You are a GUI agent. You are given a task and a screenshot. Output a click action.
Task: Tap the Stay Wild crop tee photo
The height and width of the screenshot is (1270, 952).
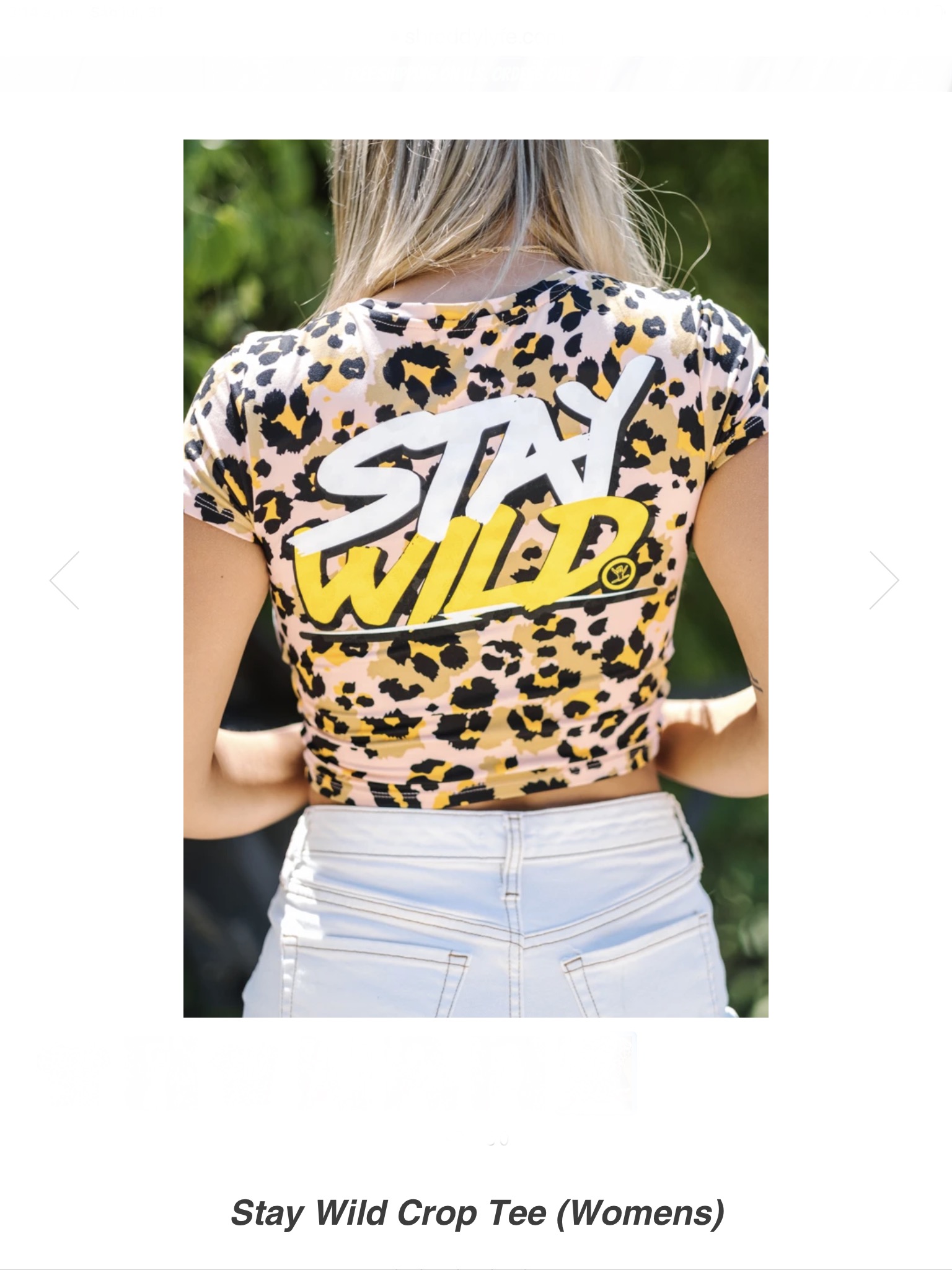[475, 578]
